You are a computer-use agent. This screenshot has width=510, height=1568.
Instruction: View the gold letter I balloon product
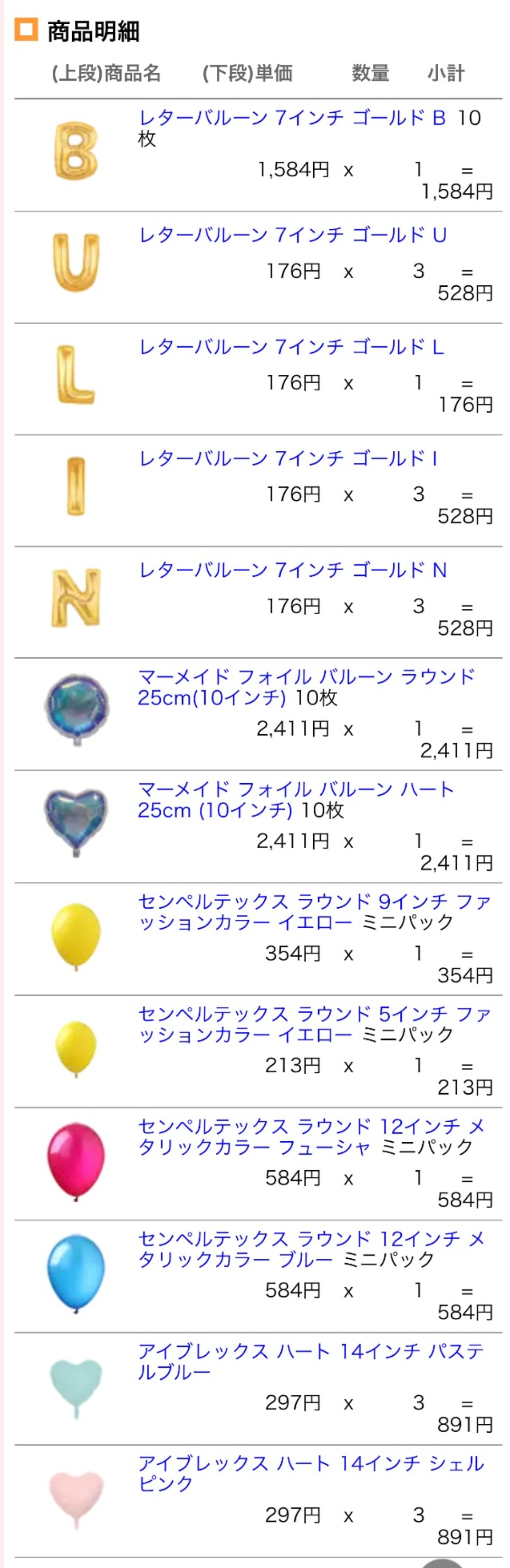click(x=288, y=458)
